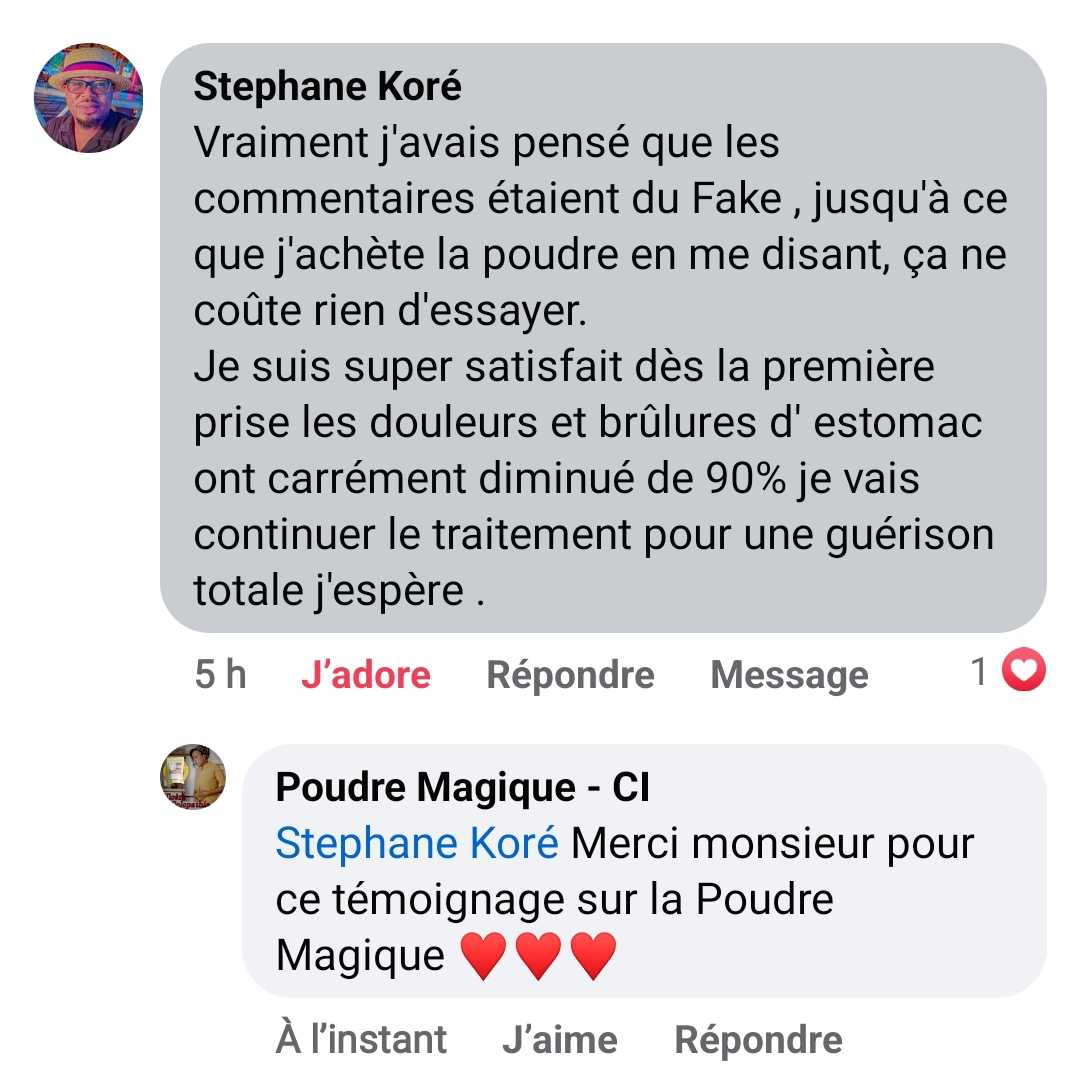Tap the Stephane Koré name above the comment
The height and width of the screenshot is (1090, 1080).
[327, 87]
